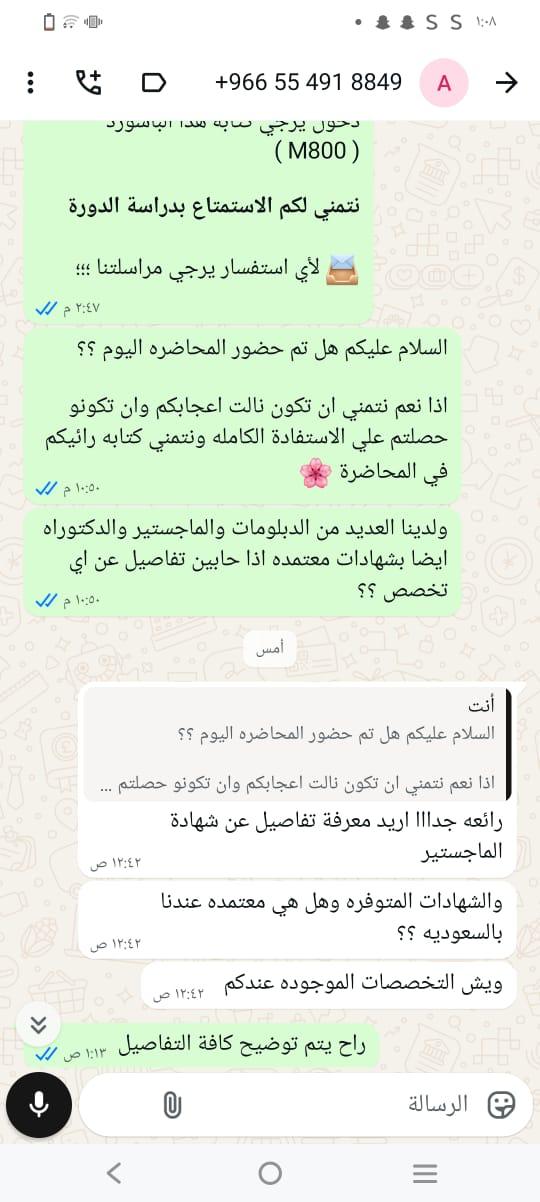This screenshot has height=1202, width=540.
Task: Open contact info for +966 55 491 8849
Action: pyautogui.click(x=308, y=82)
